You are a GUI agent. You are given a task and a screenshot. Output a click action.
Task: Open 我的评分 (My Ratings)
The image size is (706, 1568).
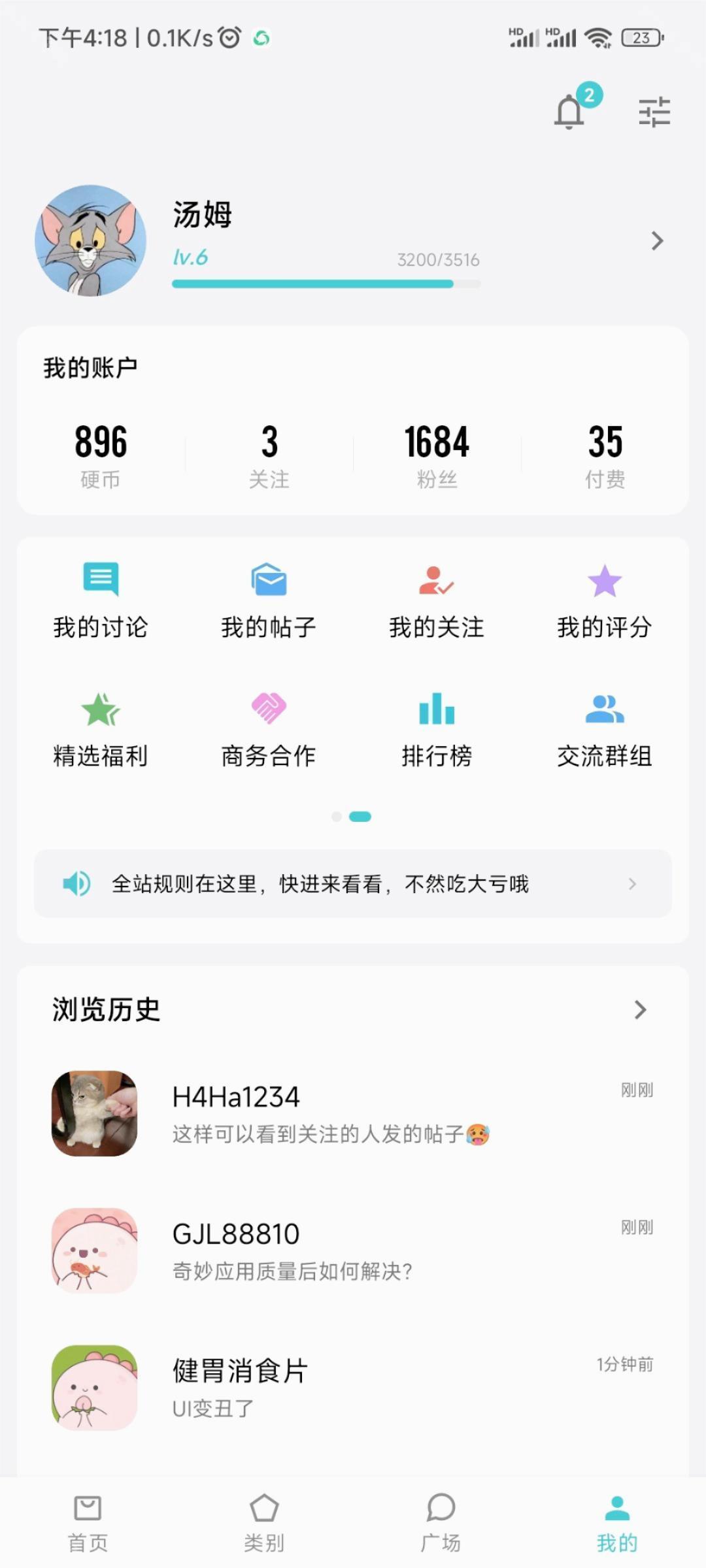point(604,600)
